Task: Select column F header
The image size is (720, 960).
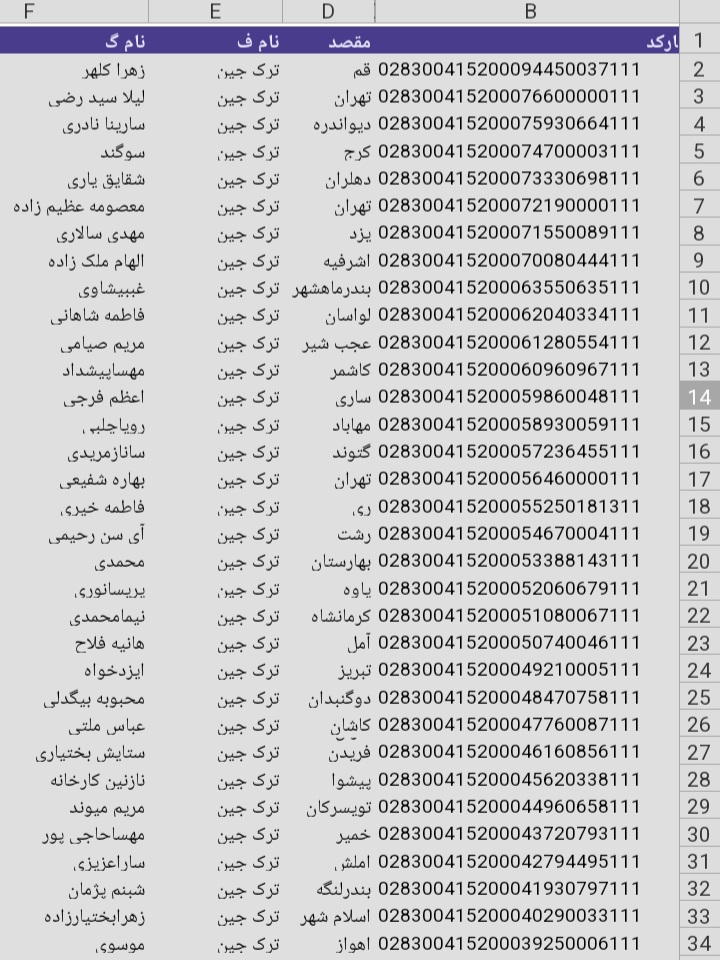Action: (30, 12)
